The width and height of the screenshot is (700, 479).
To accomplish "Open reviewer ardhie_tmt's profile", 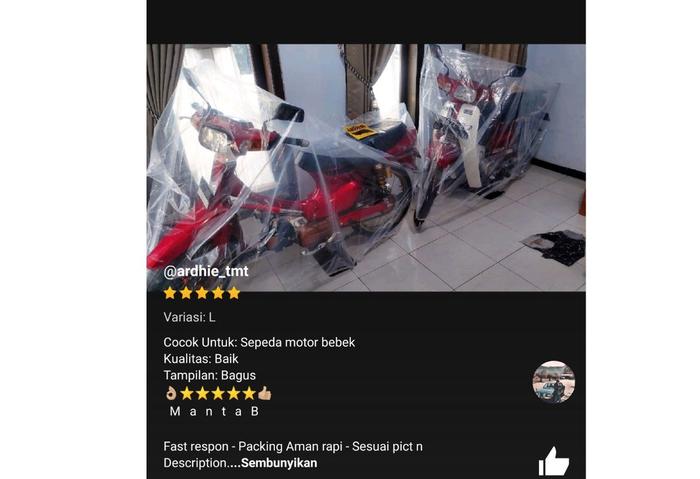I will click(206, 271).
